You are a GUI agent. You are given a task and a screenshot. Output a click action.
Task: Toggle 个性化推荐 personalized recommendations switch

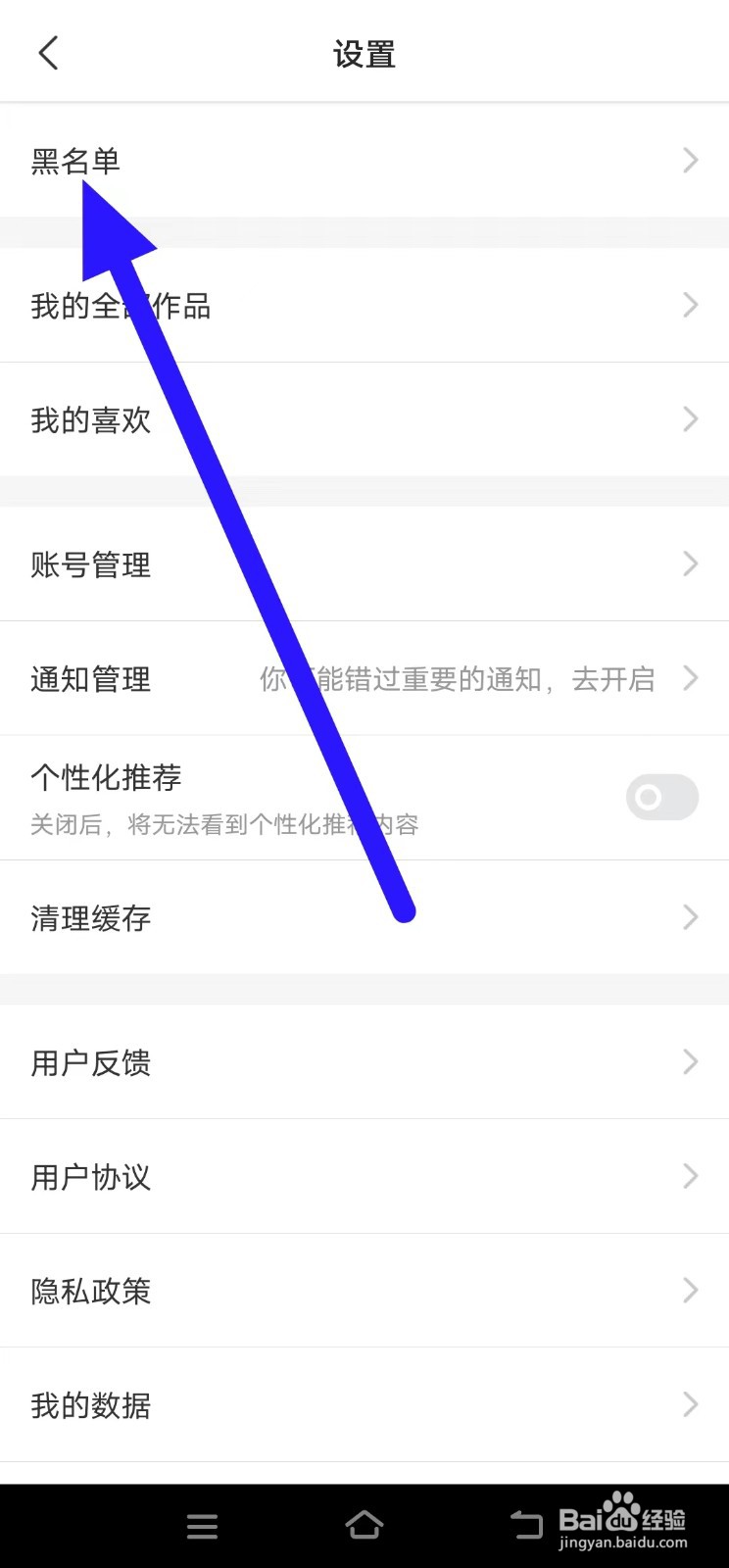coord(661,798)
